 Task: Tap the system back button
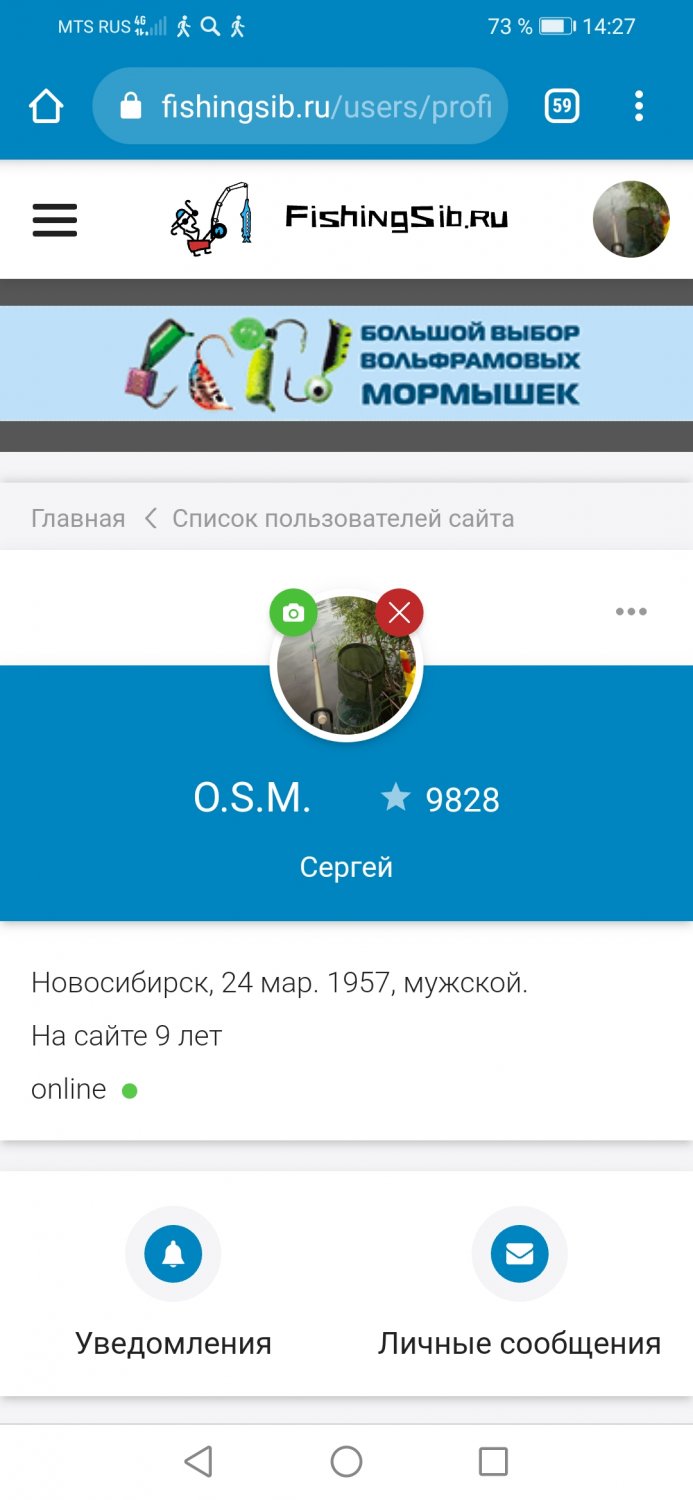point(199,1461)
